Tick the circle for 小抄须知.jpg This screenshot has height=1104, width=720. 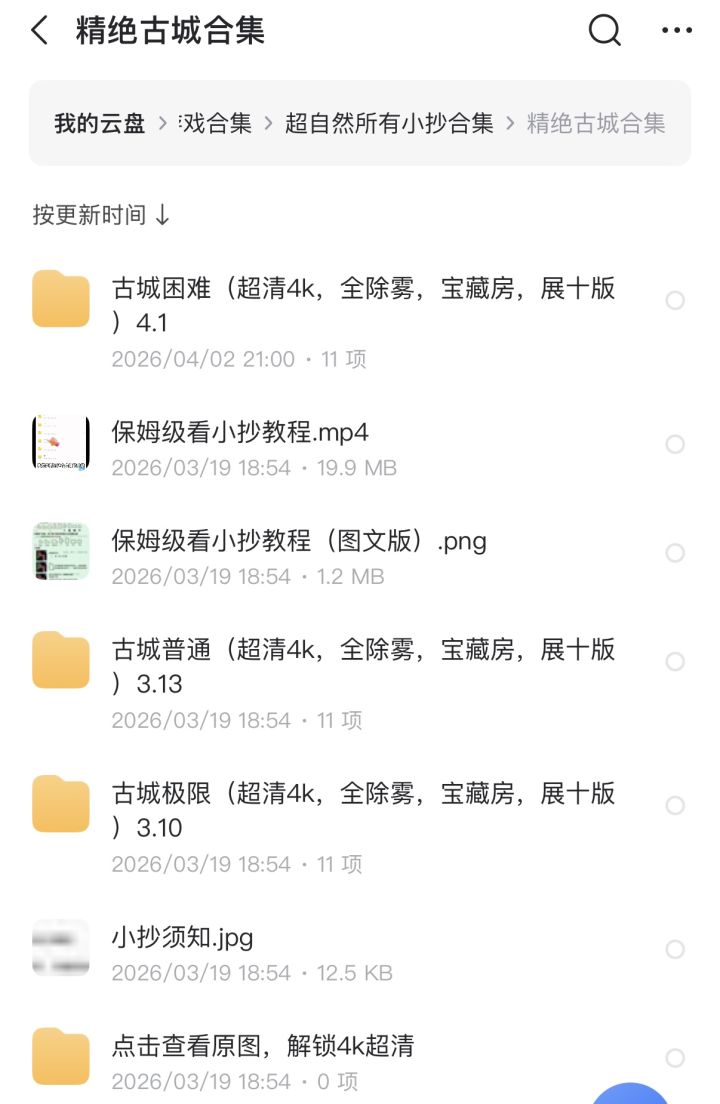click(675, 949)
